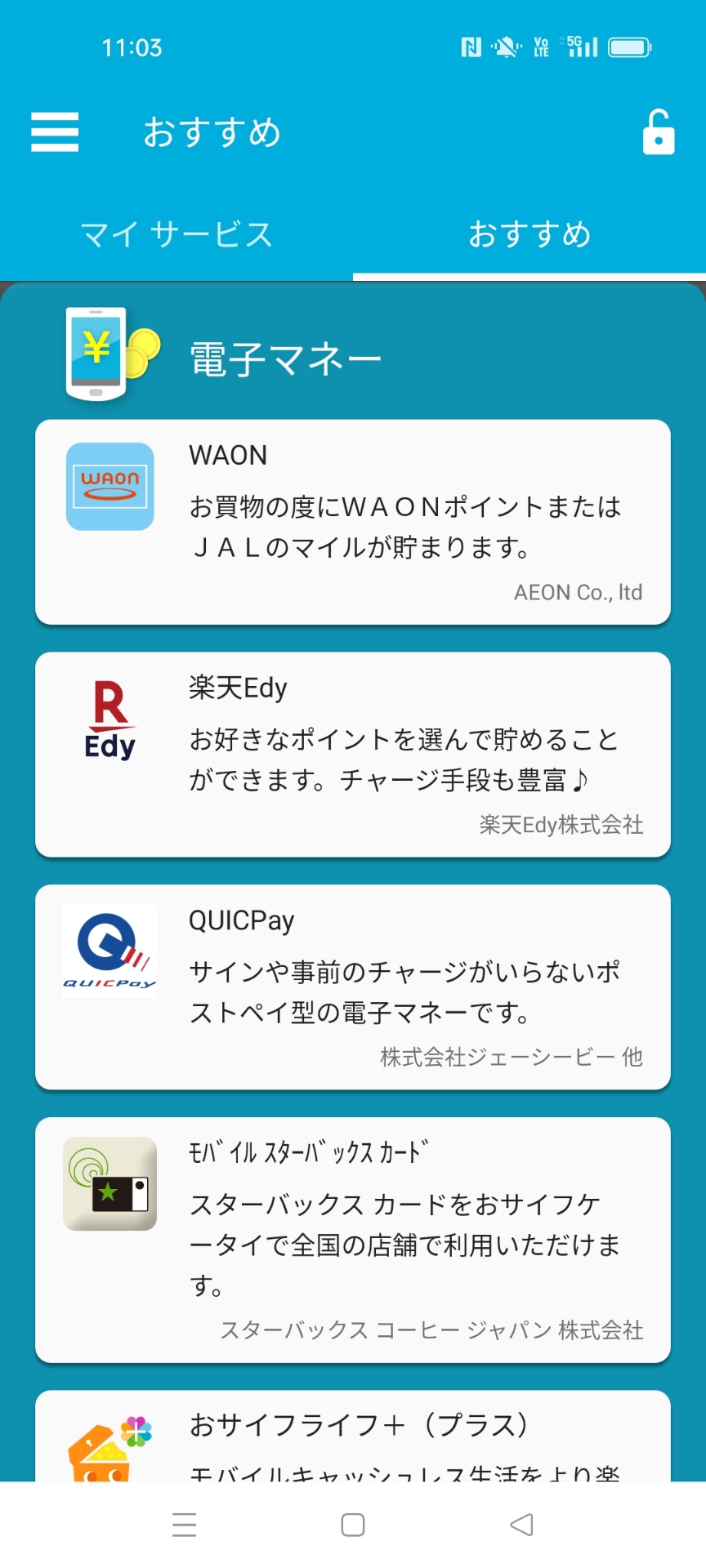Open the navigation hamburger menu
Image resolution: width=706 pixels, height=1568 pixels.
54,131
